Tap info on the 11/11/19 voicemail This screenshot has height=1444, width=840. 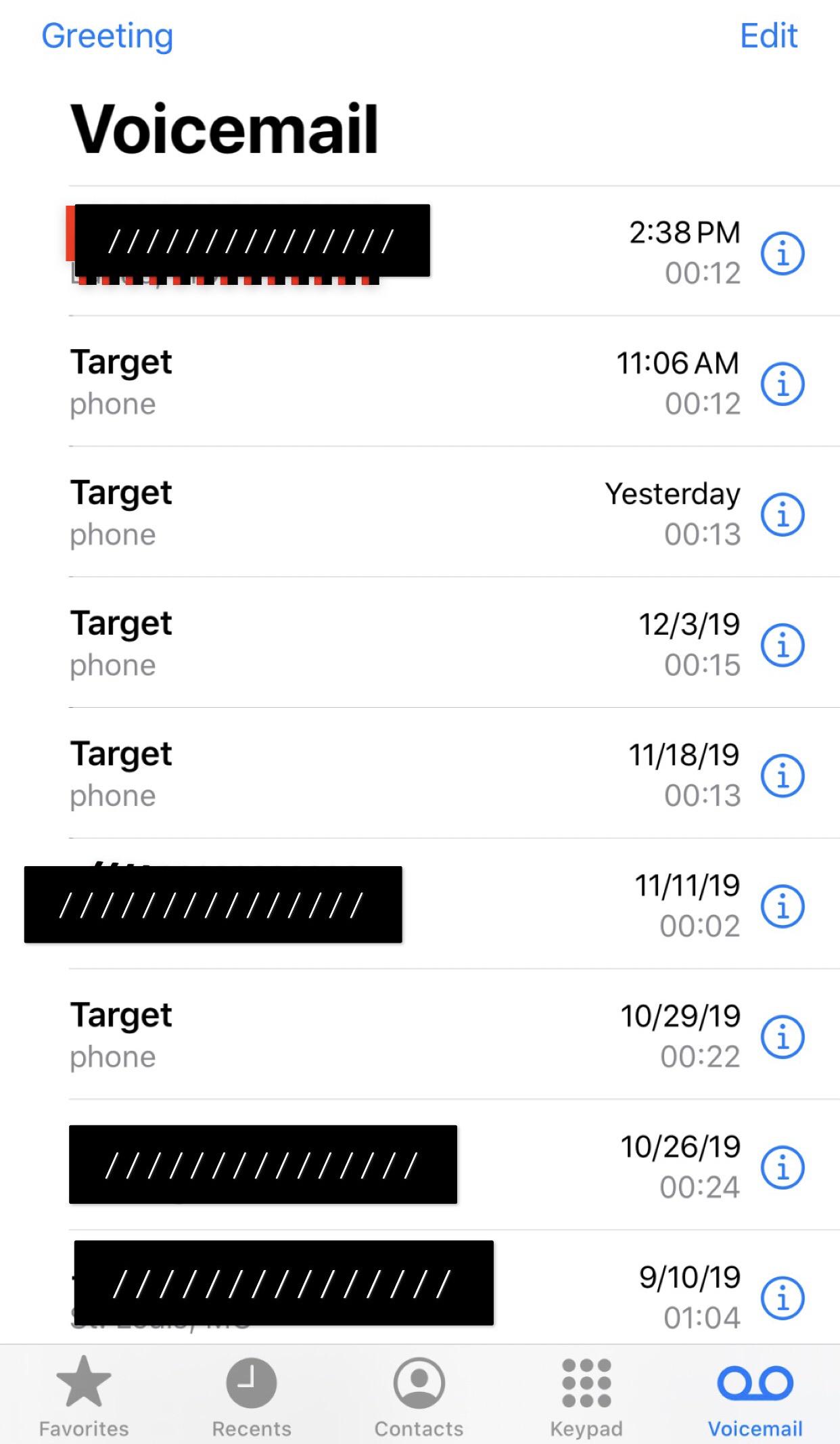[x=783, y=905]
